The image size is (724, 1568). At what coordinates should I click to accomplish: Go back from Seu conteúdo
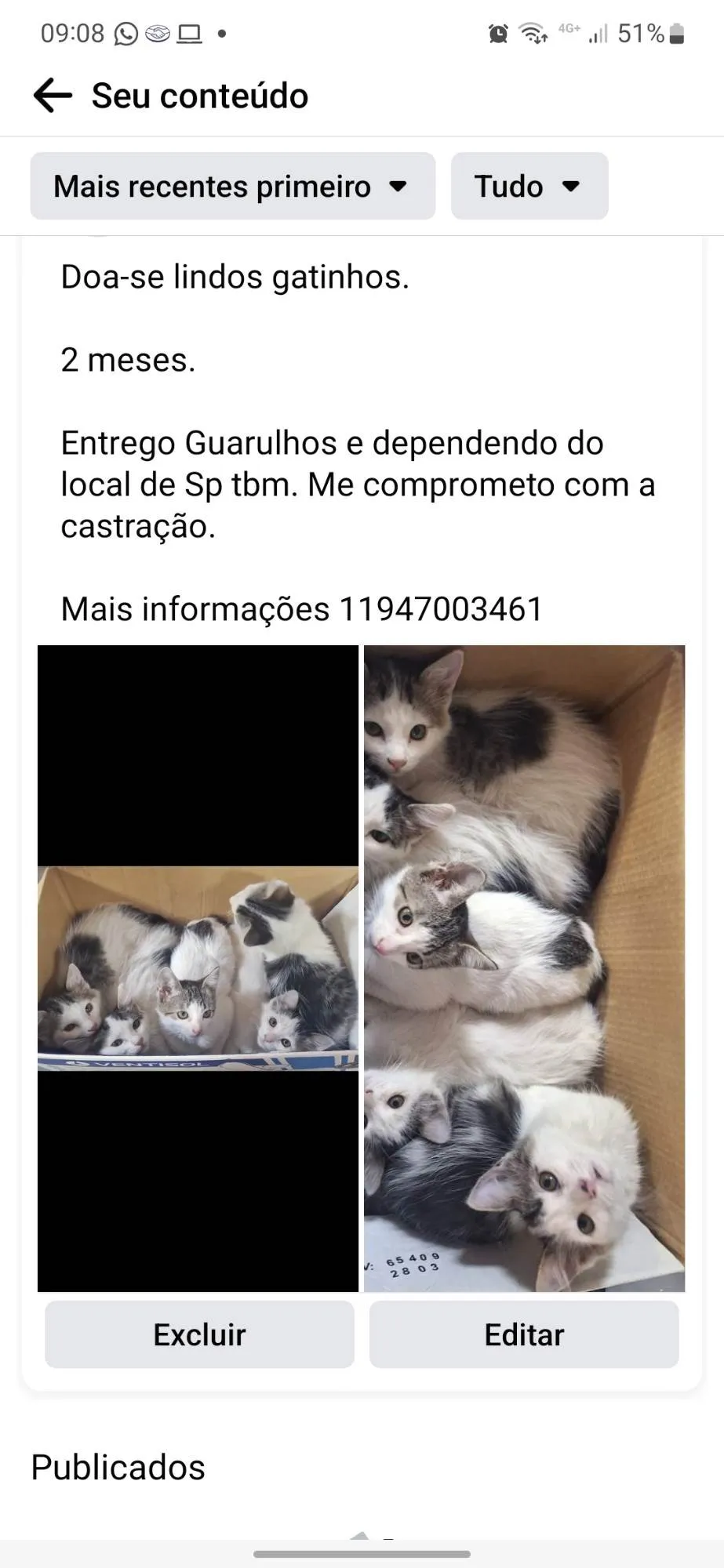(x=53, y=96)
